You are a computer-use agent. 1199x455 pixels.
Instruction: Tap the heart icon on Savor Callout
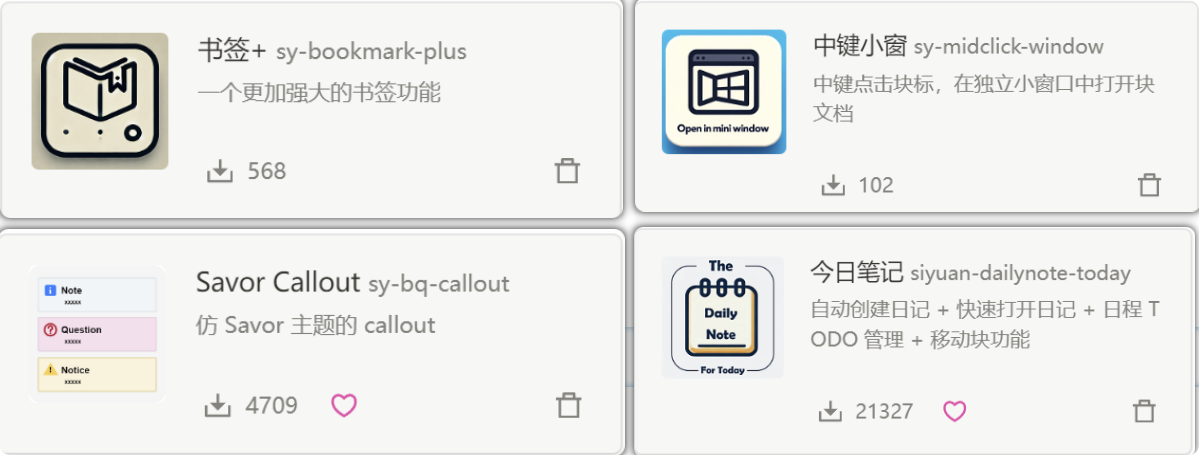tap(344, 405)
